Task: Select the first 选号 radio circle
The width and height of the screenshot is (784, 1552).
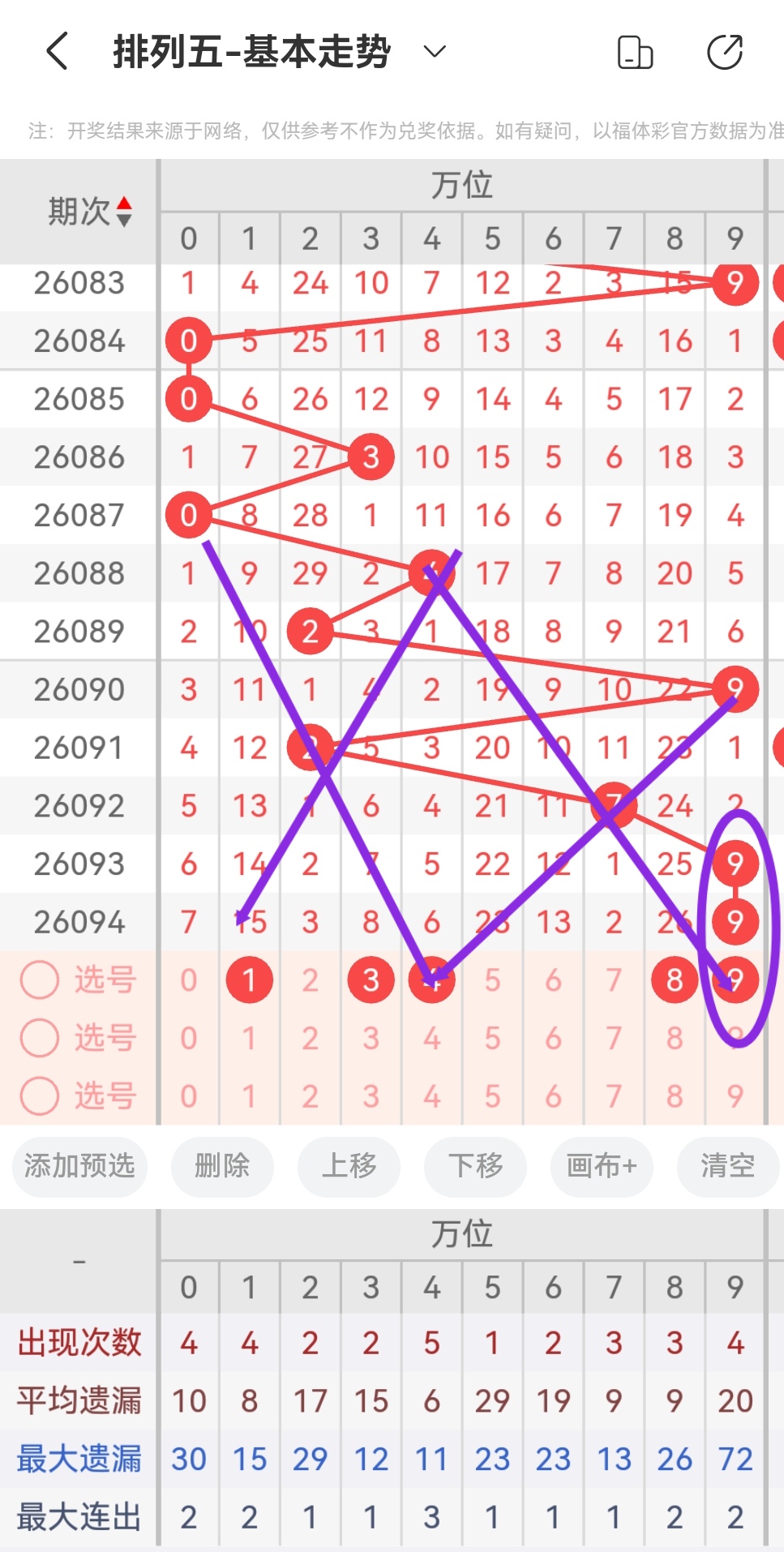Action: point(39,980)
